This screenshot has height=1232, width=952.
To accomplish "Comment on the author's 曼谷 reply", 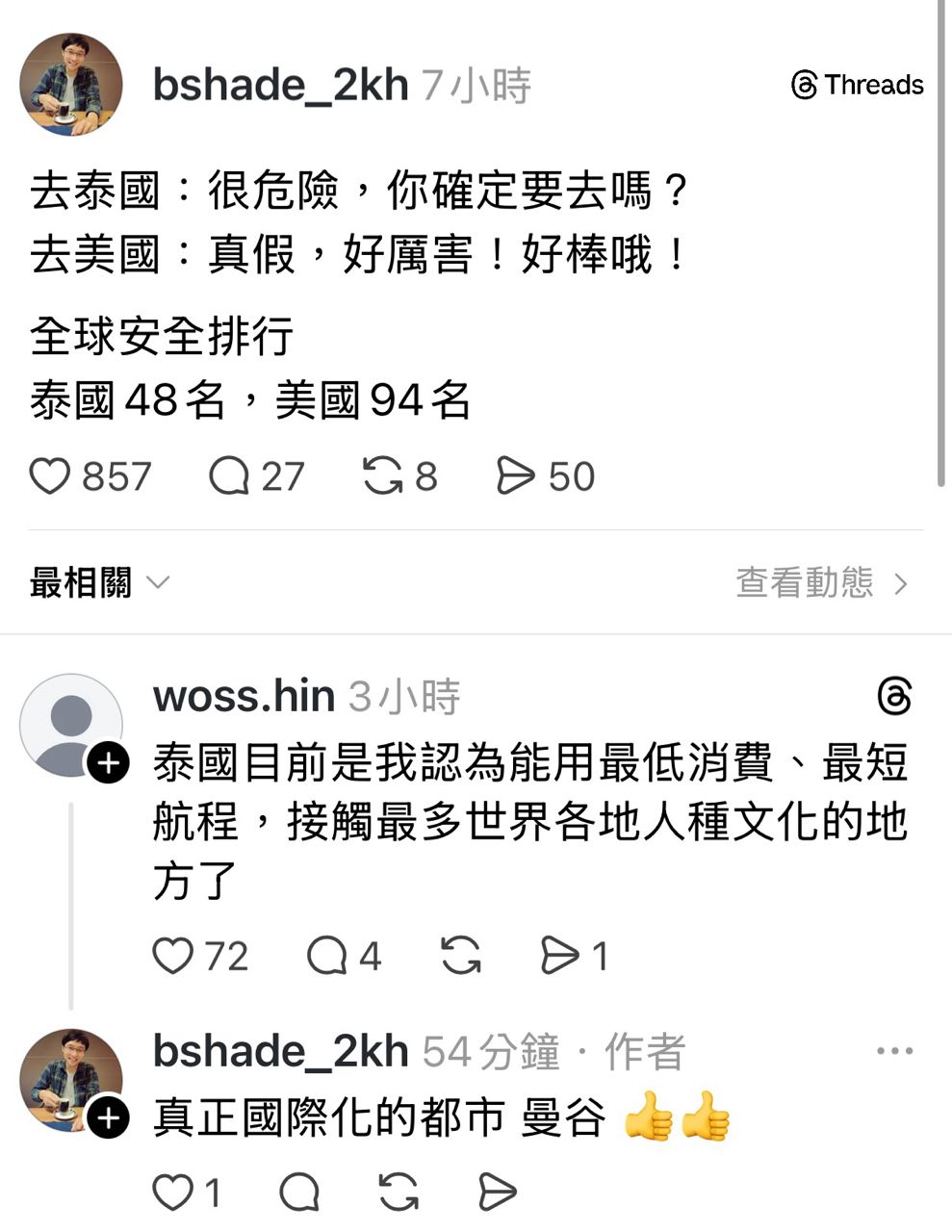I will 299,1193.
